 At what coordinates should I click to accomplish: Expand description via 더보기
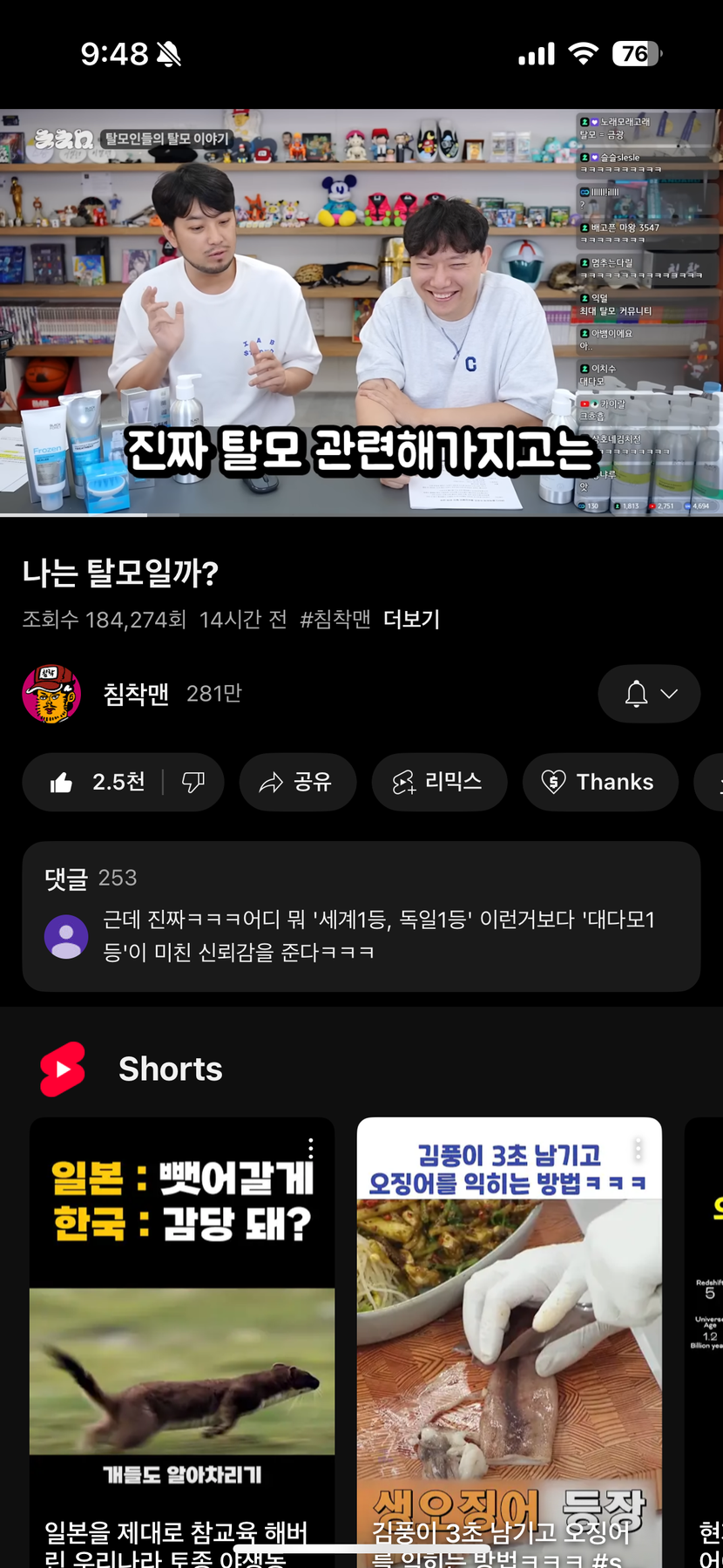(411, 620)
